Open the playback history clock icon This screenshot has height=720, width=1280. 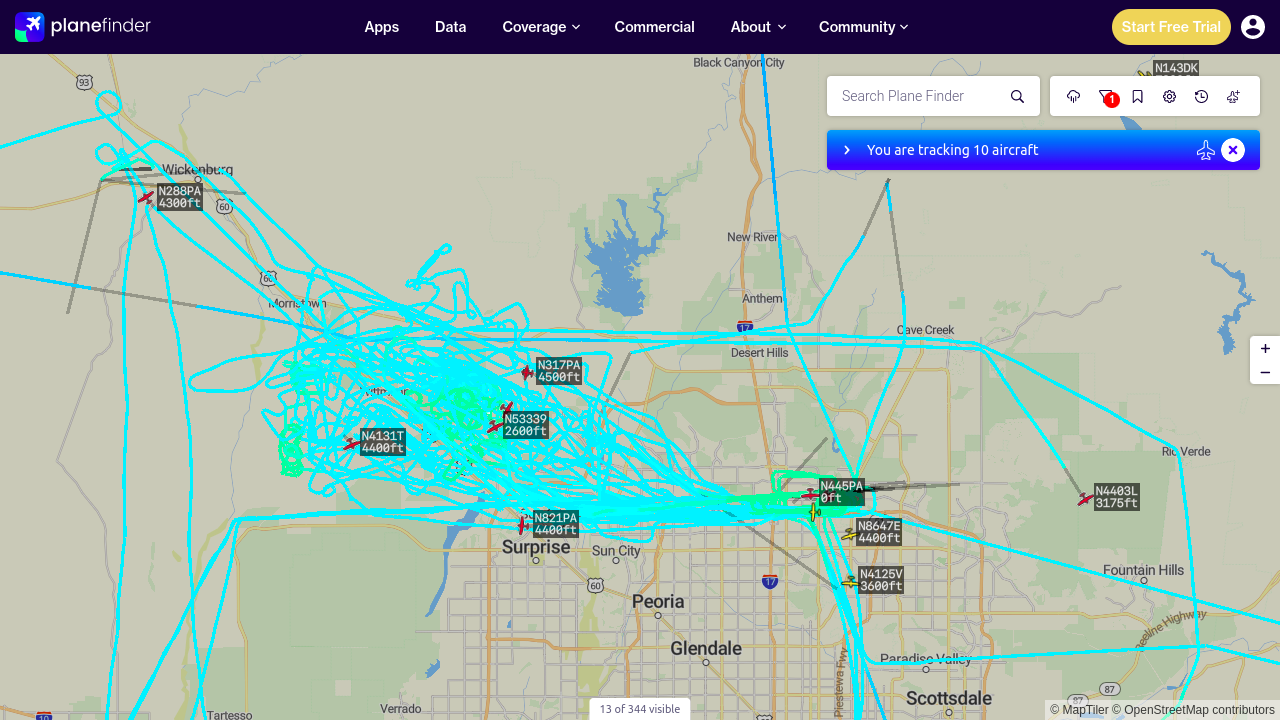(x=1202, y=97)
